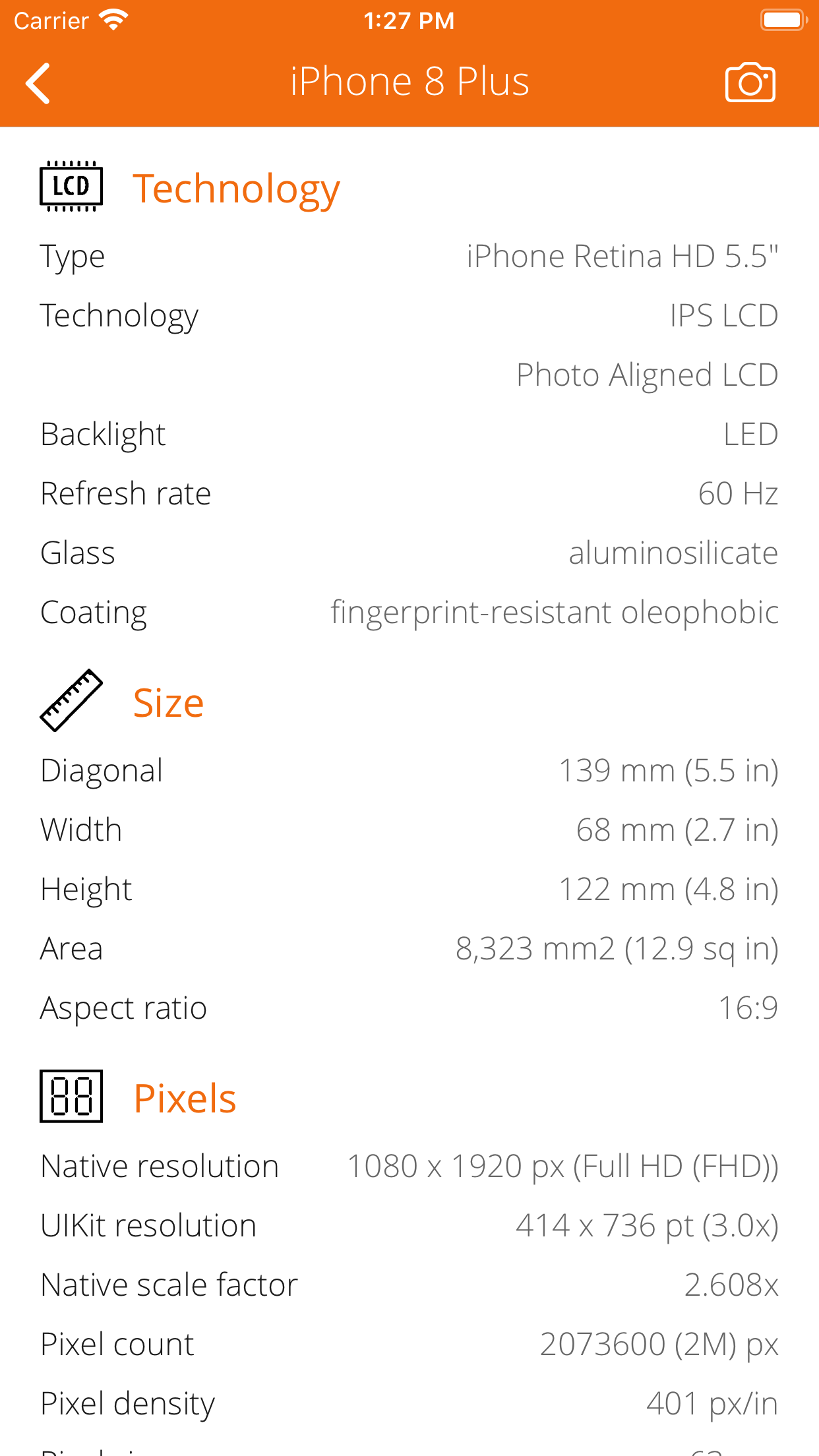
Task: Select the digital display icon beside Pixels
Action: (x=71, y=1097)
